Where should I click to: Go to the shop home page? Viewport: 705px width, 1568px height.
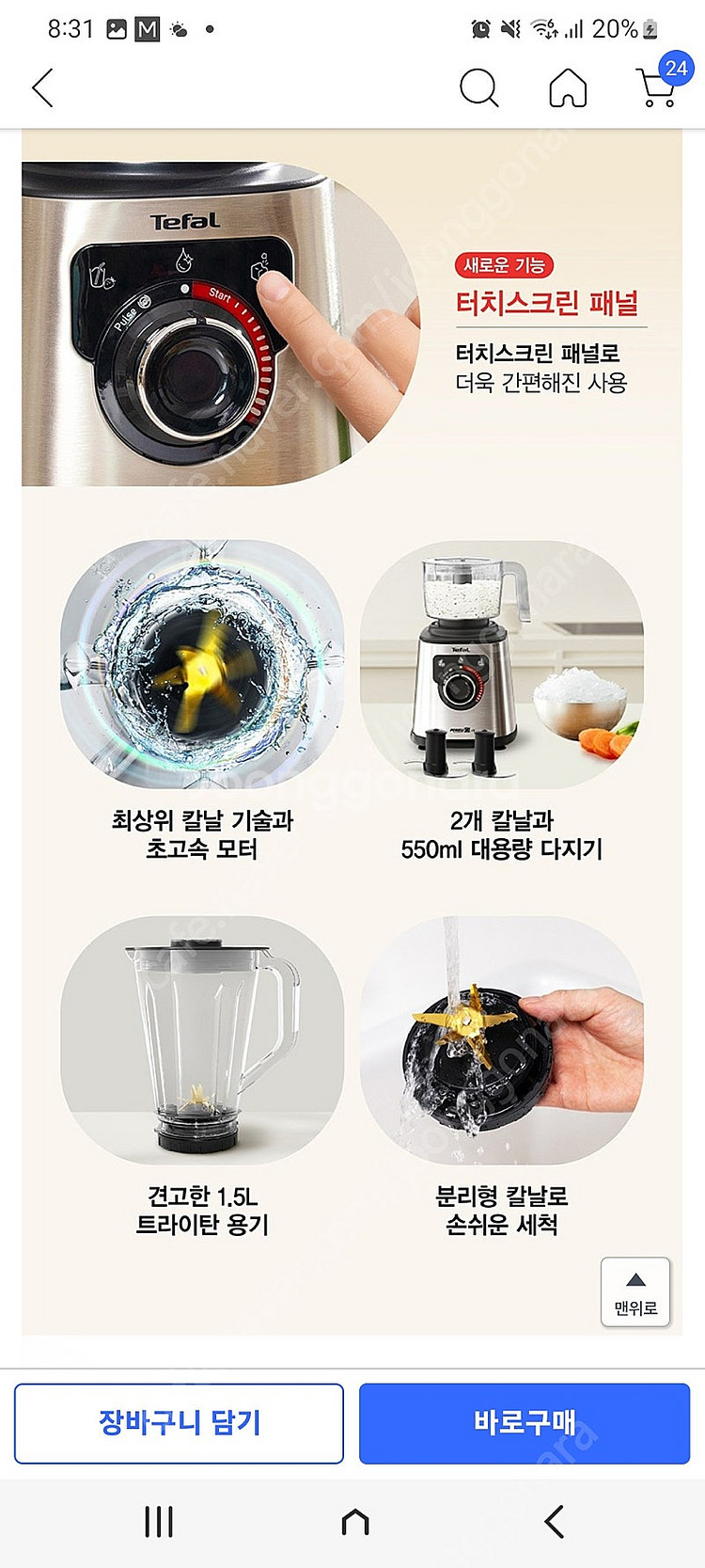tap(567, 87)
